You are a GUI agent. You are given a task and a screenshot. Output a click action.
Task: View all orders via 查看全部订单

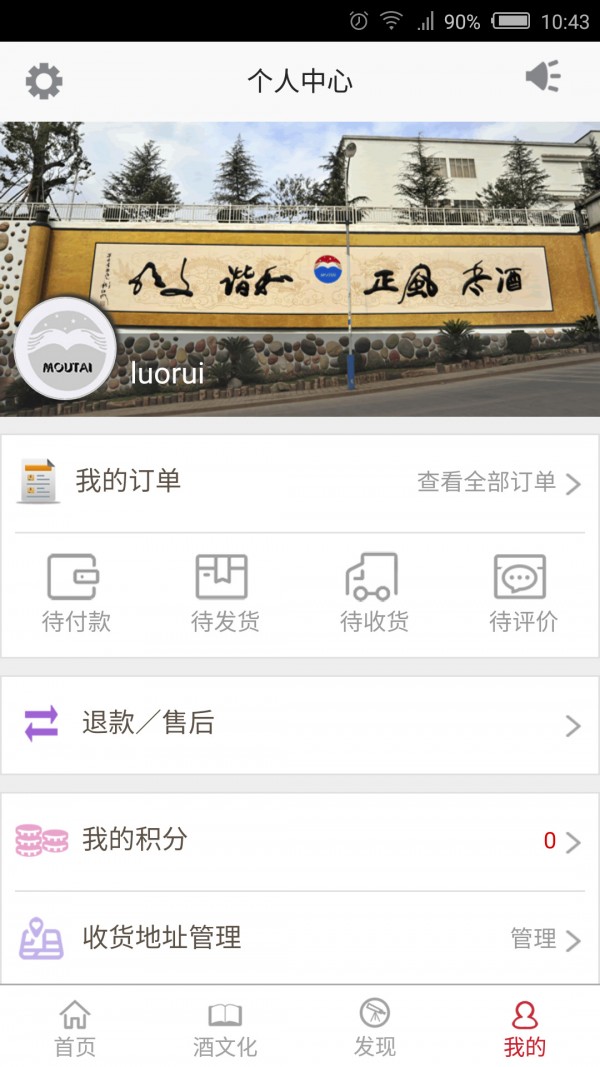[498, 483]
